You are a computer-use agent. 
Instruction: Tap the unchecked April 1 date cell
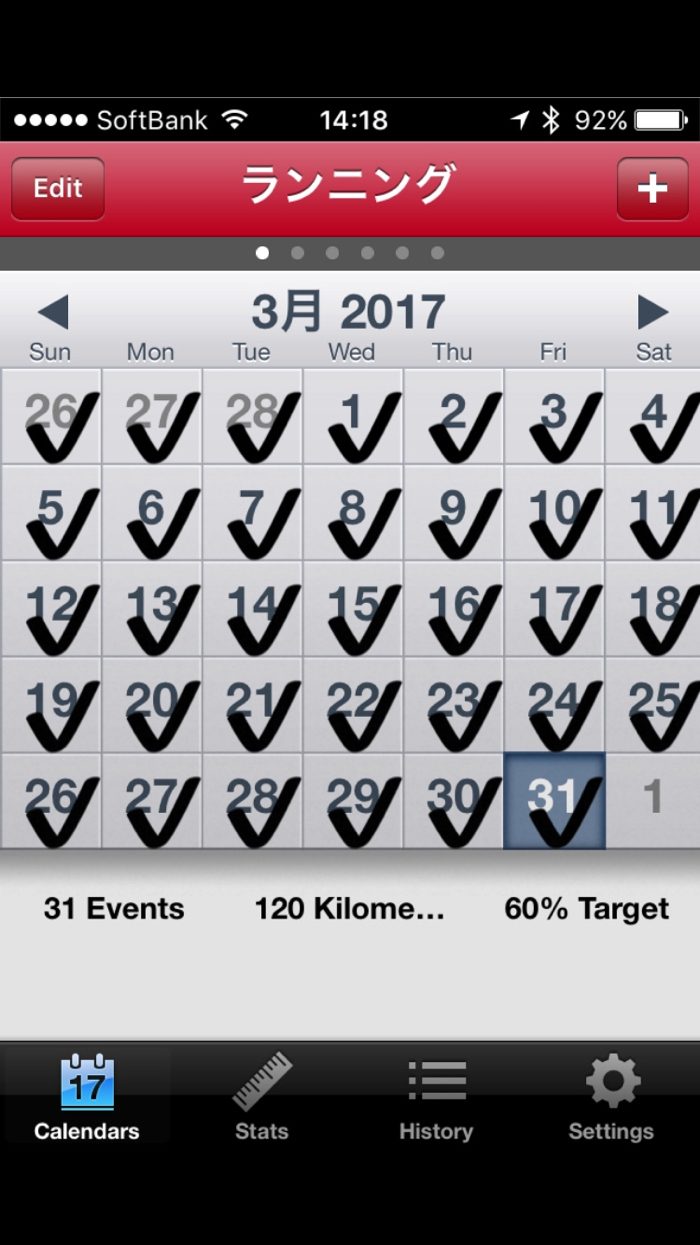point(653,801)
